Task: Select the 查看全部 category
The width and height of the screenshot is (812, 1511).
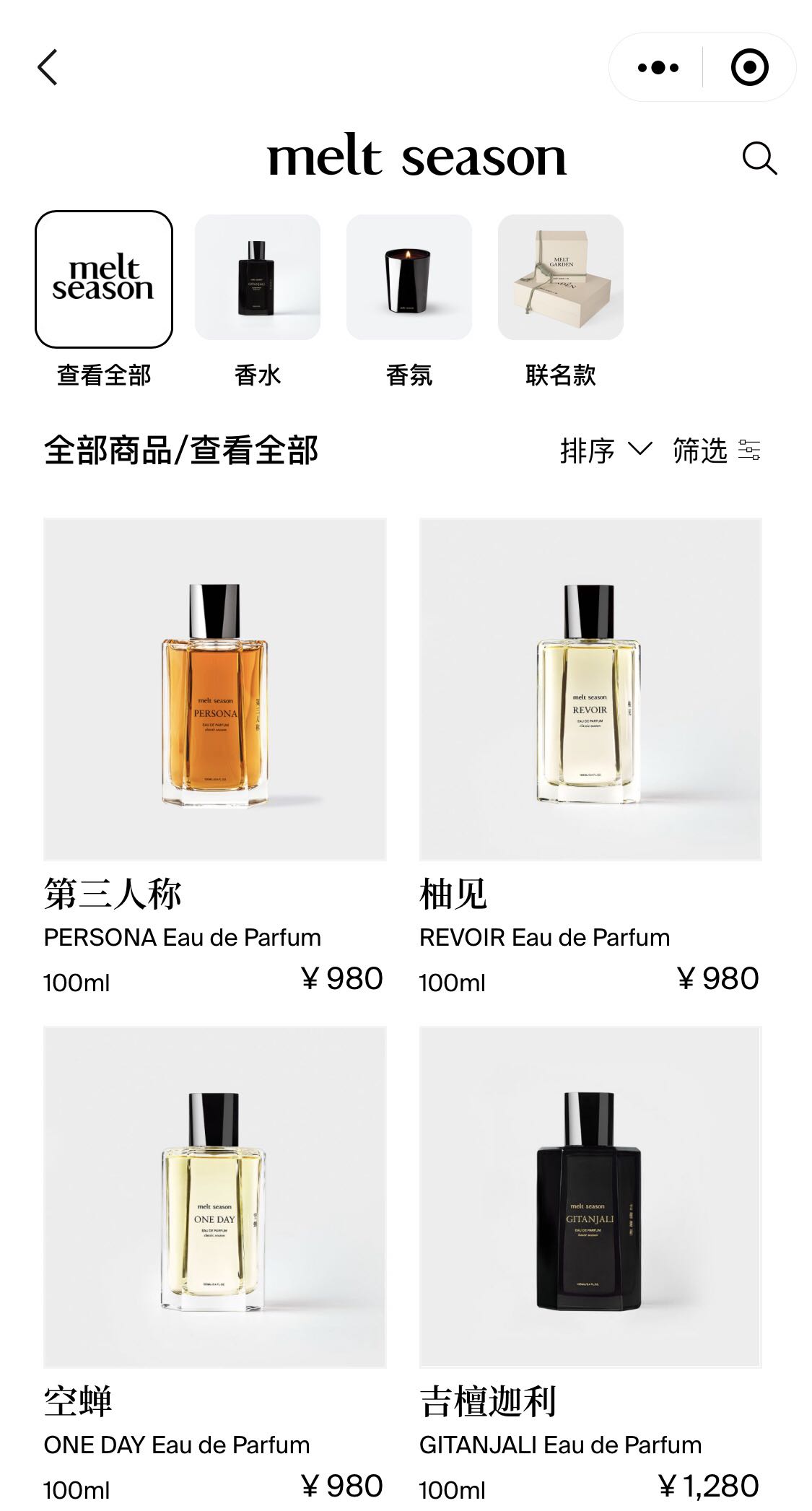Action: [x=104, y=279]
